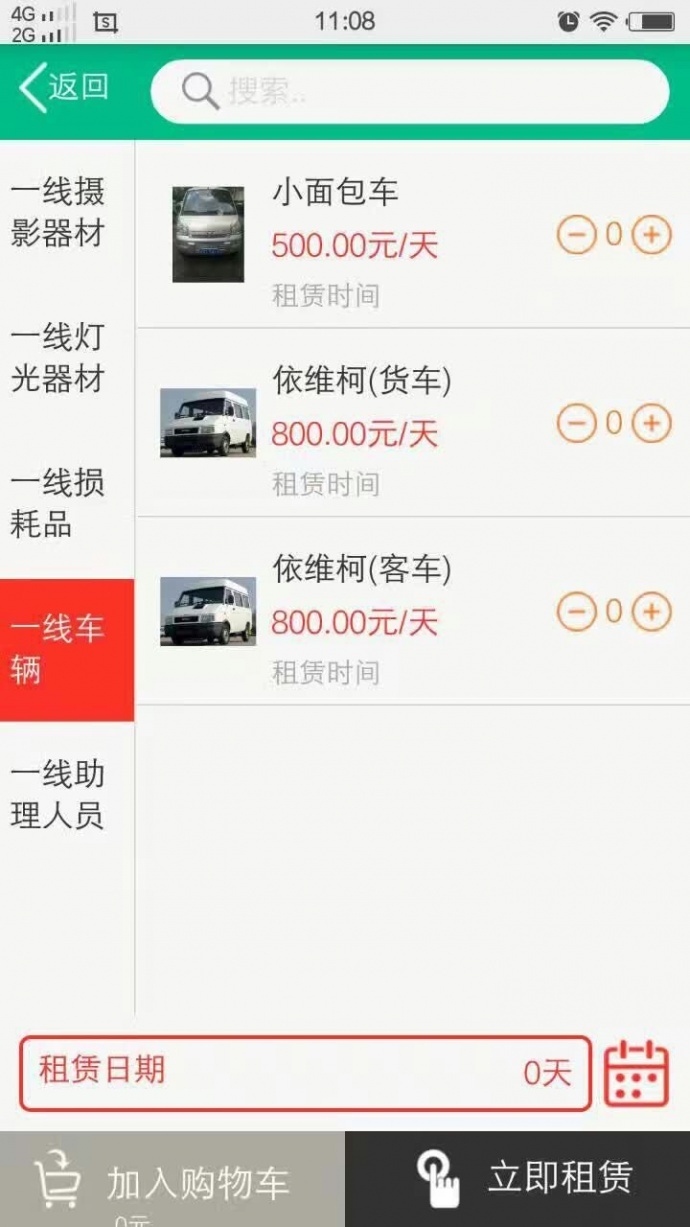Open the 依维柯(客车) vehicle image

click(208, 611)
